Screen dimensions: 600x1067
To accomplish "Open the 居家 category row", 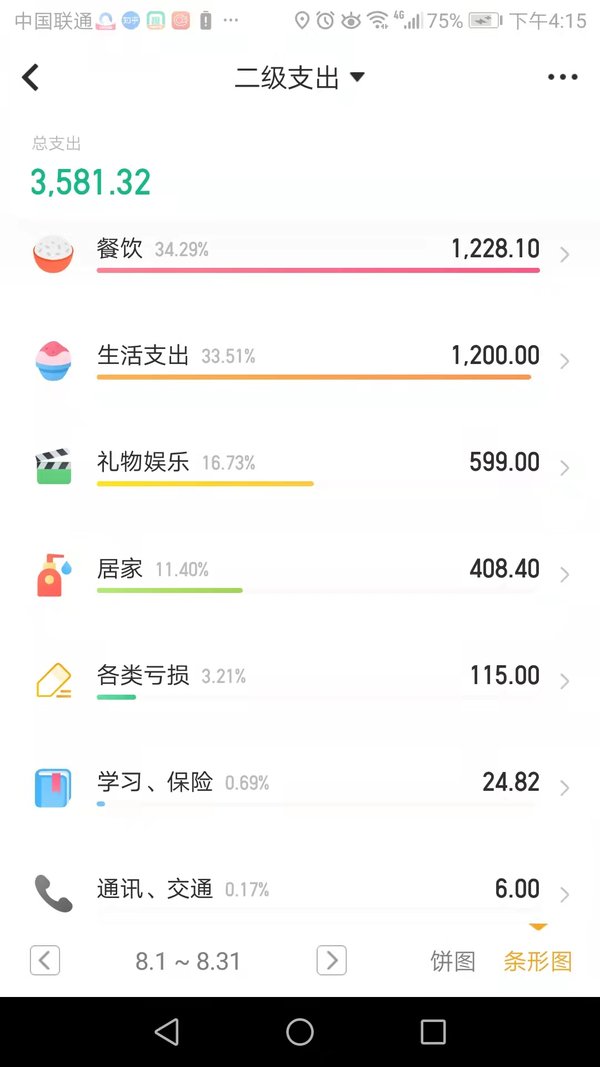I will pos(300,574).
